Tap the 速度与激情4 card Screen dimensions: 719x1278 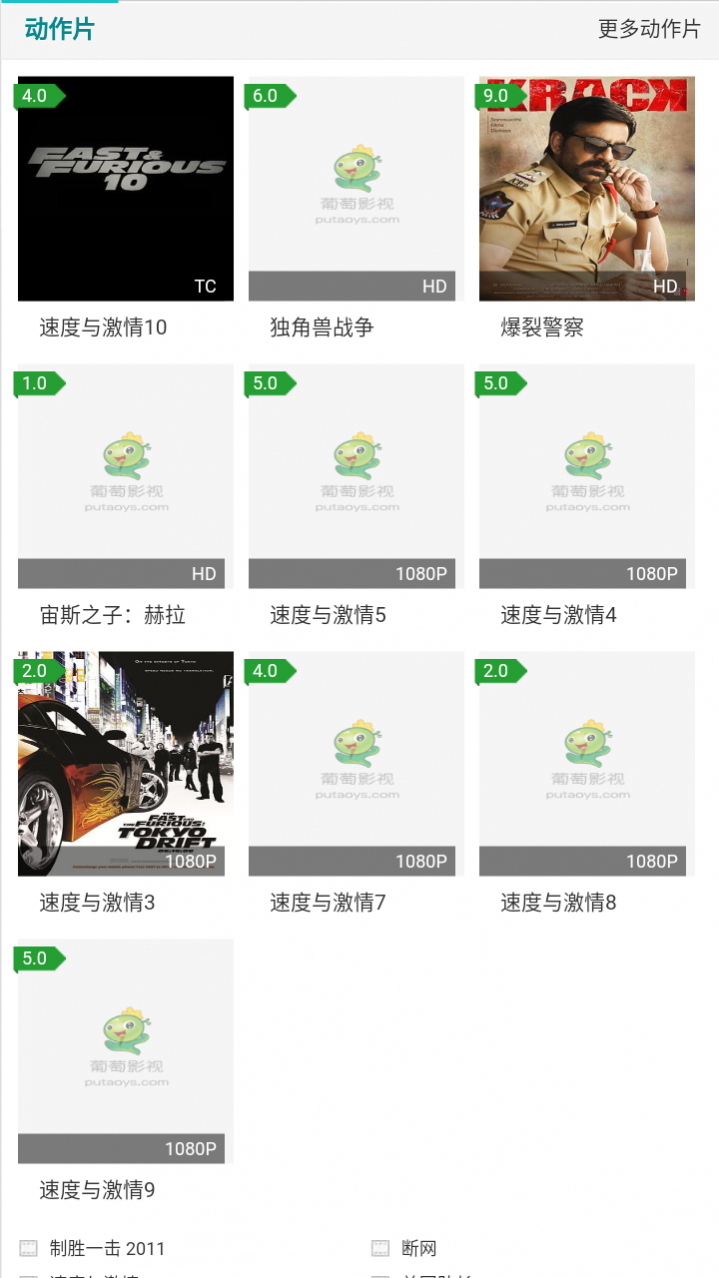point(586,476)
